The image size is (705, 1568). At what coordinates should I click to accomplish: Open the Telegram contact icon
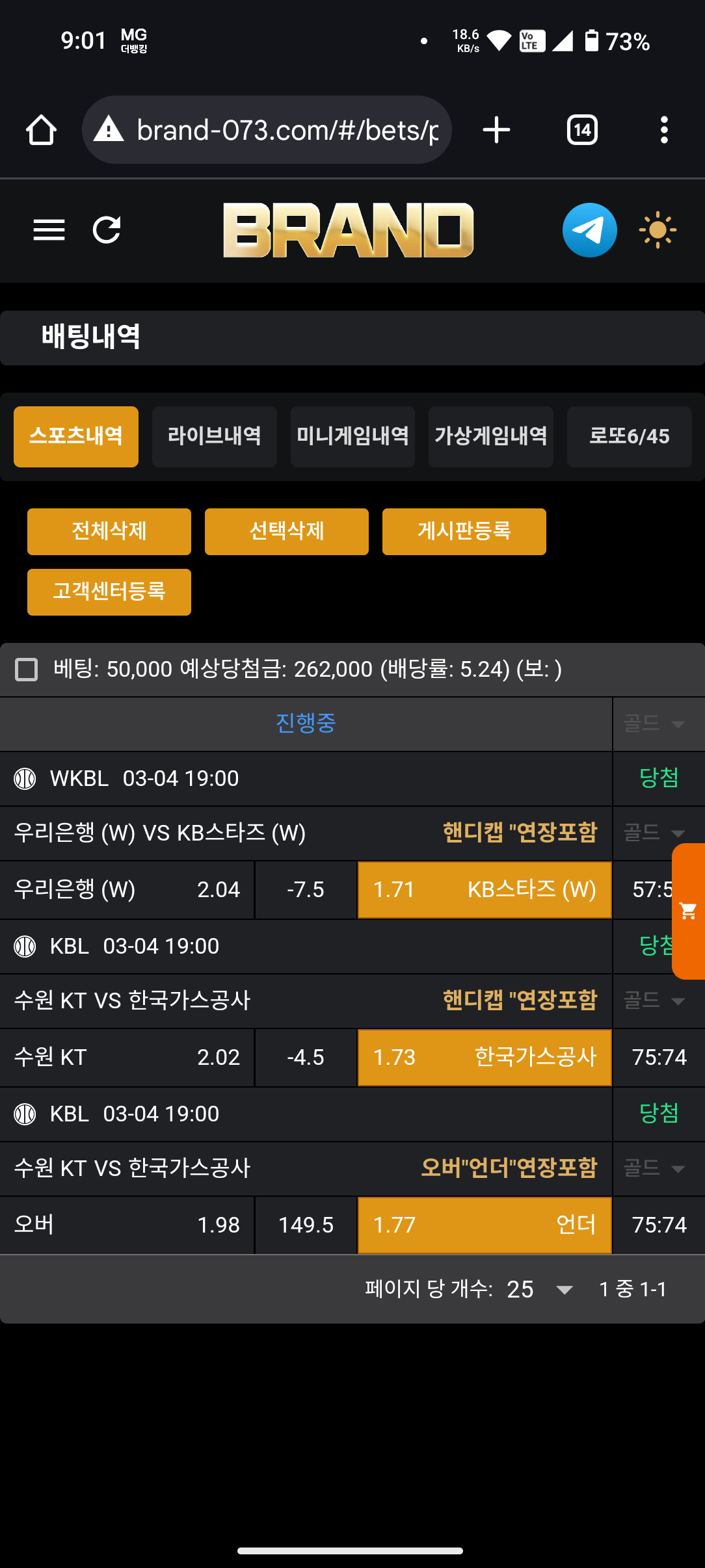pyautogui.click(x=589, y=230)
